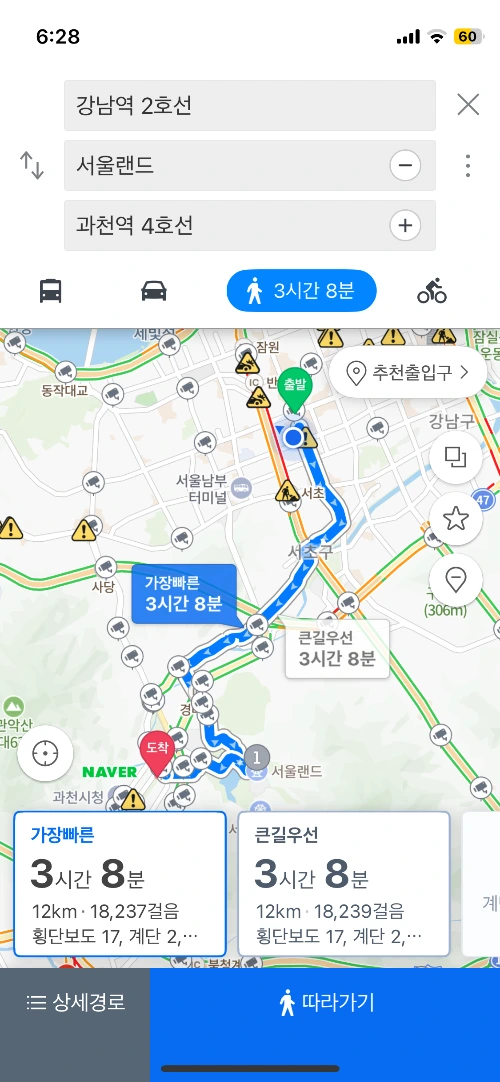Edit the 강남역 2호선 start field
Viewport: 500px width, 1082px height.
[250, 106]
